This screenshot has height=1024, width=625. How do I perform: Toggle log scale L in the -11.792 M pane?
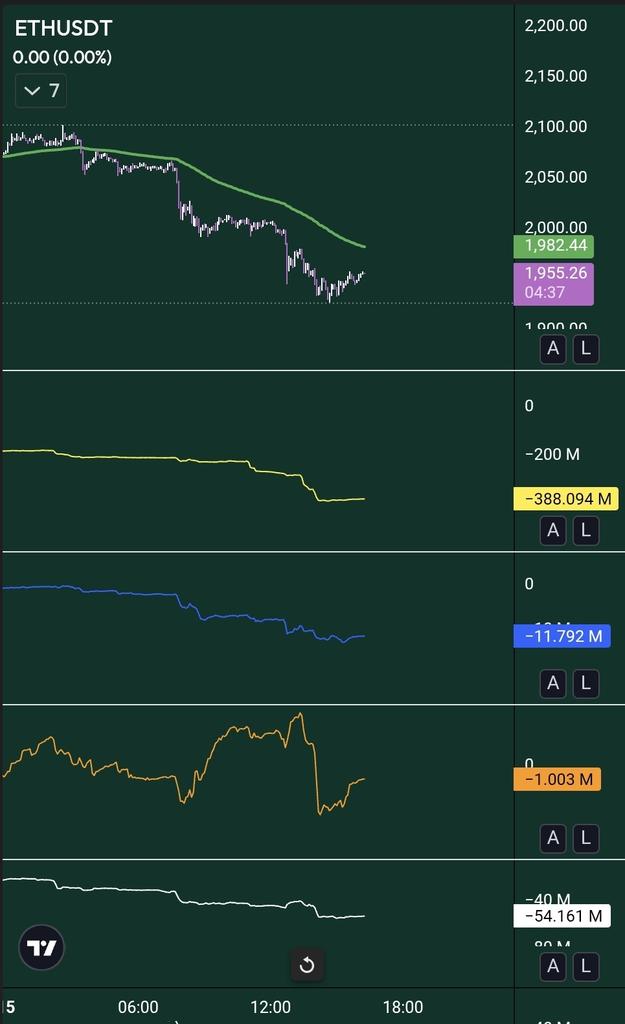point(585,684)
